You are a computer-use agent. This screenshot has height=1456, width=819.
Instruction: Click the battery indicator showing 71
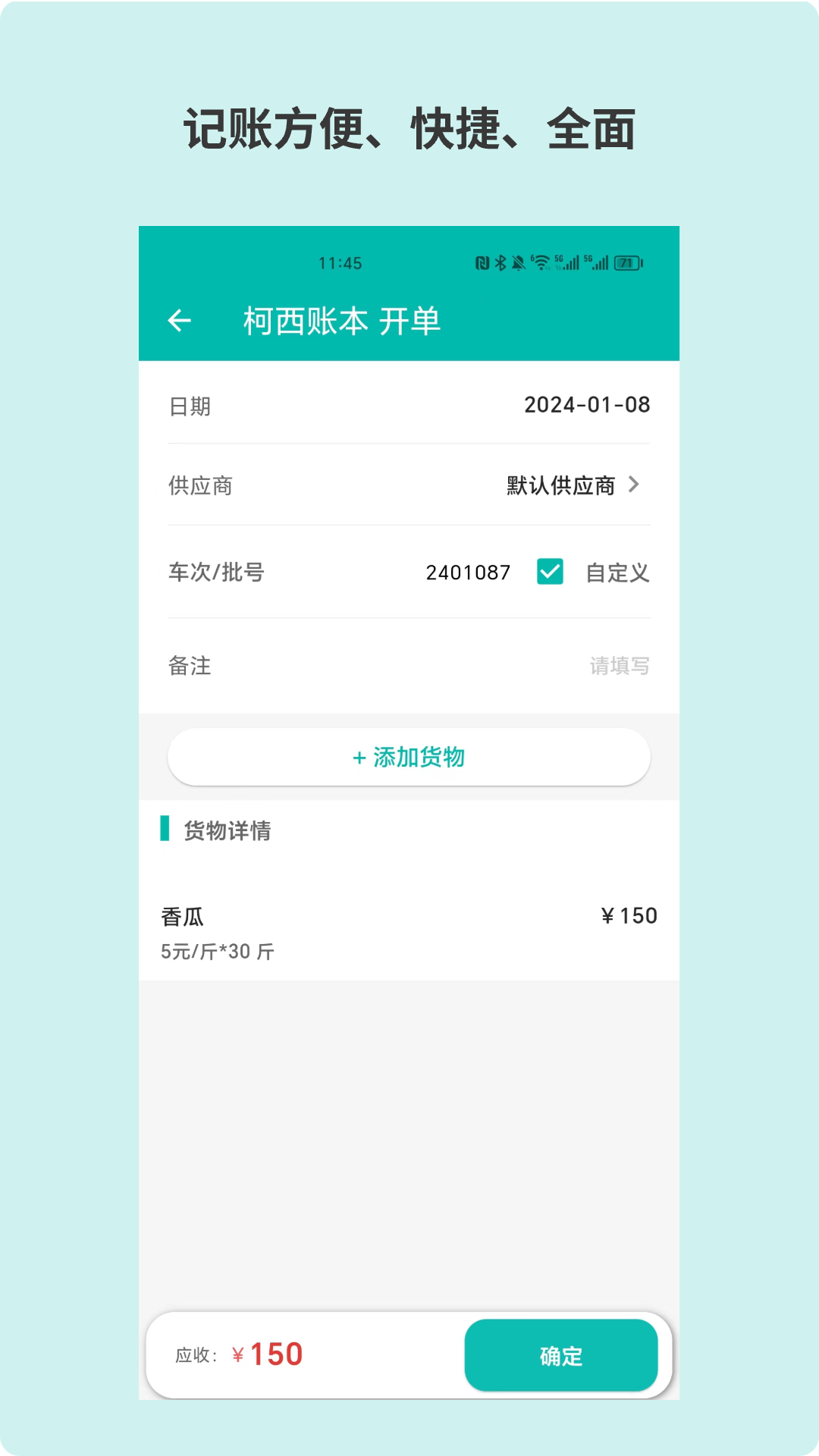pyautogui.click(x=628, y=263)
